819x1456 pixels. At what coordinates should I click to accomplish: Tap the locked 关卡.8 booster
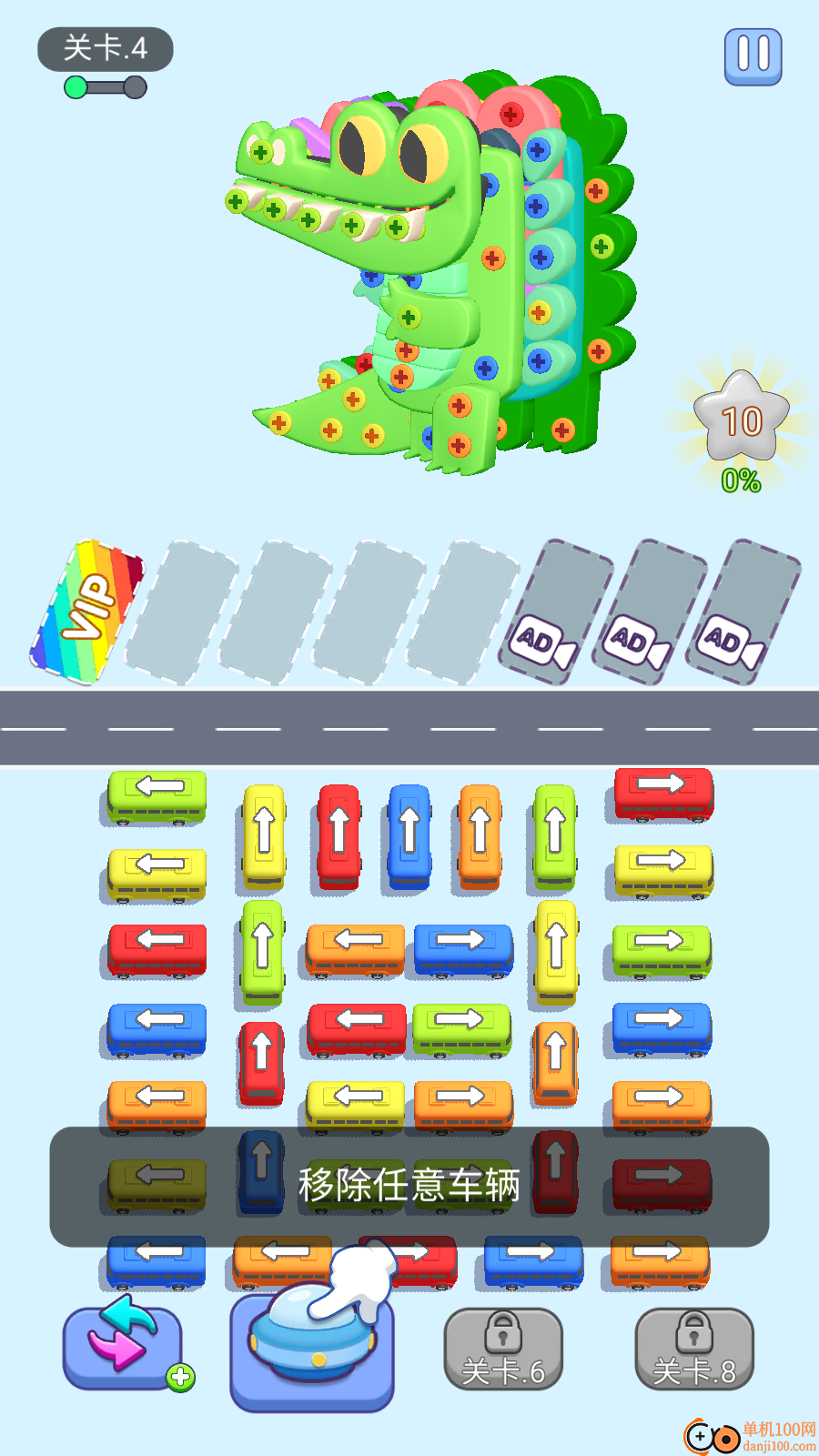tap(693, 1350)
